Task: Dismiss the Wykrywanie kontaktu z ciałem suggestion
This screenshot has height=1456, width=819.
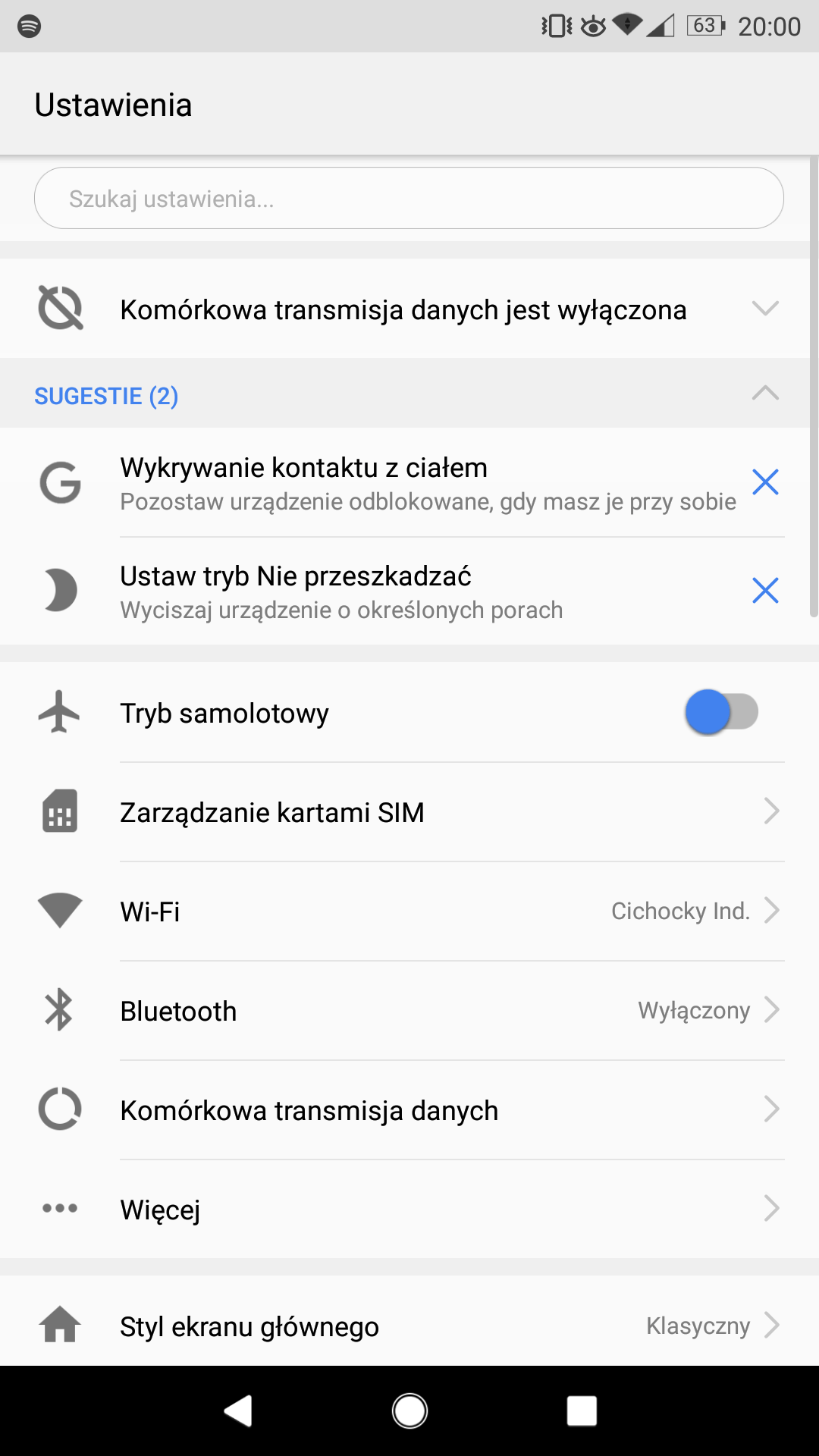Action: point(765,482)
